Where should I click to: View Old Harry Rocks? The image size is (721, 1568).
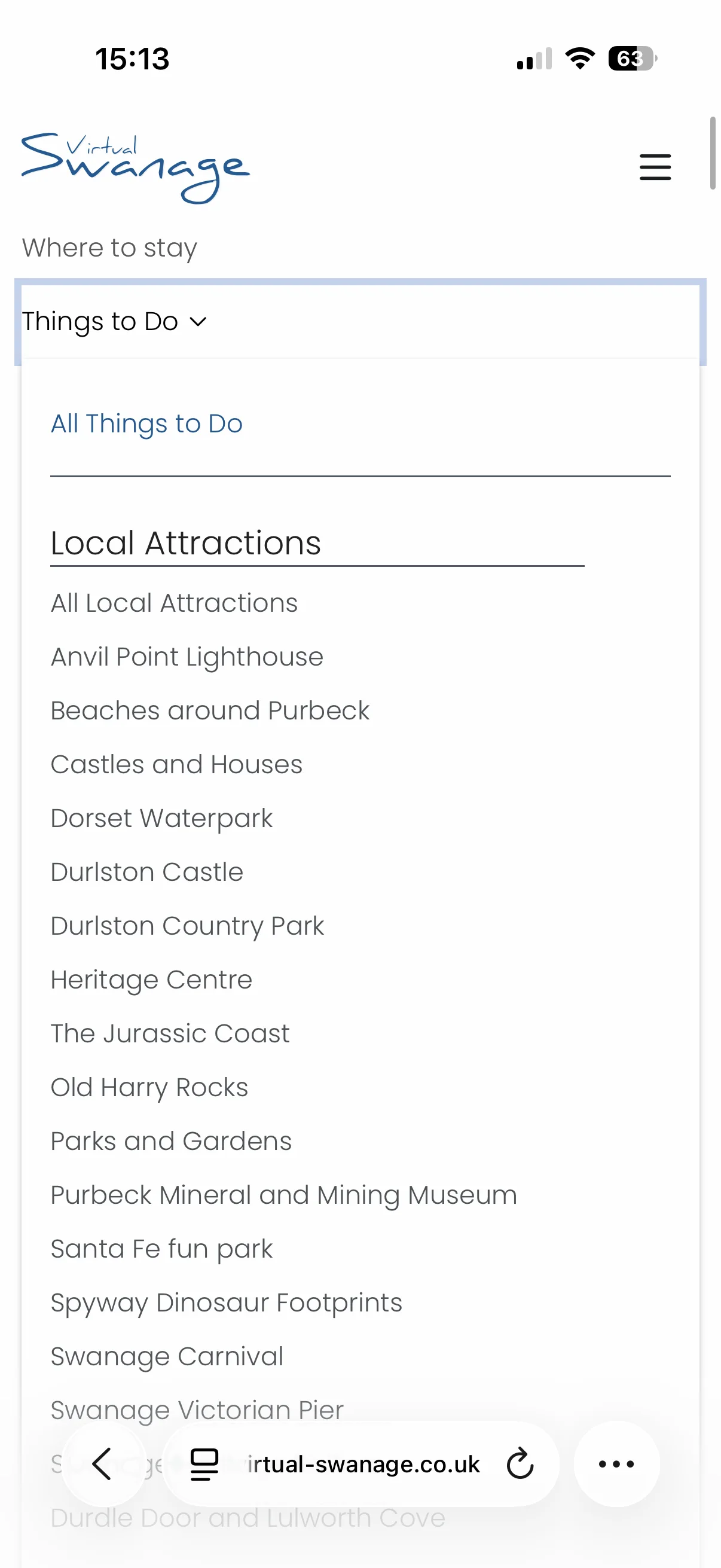click(149, 1087)
